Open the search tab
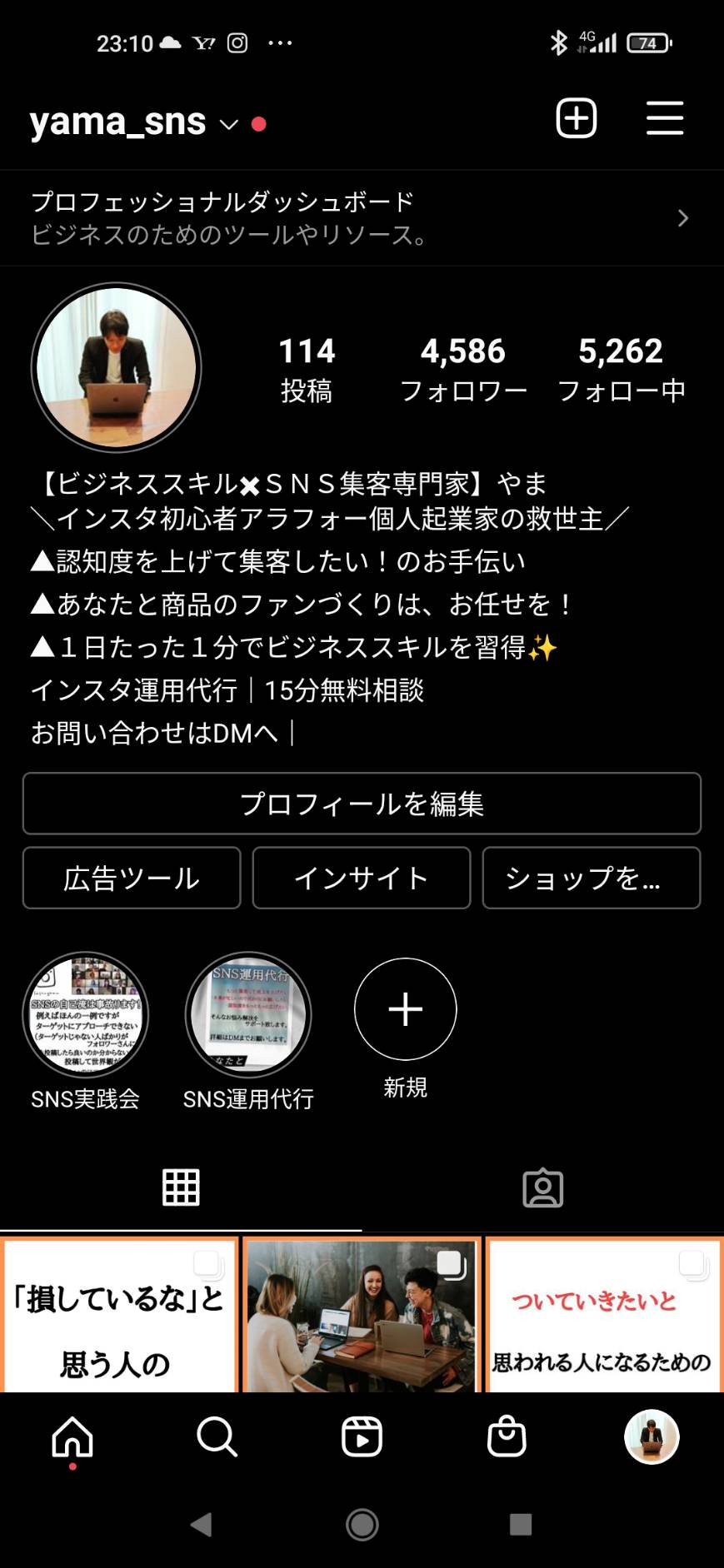The image size is (724, 1568). [x=217, y=1437]
